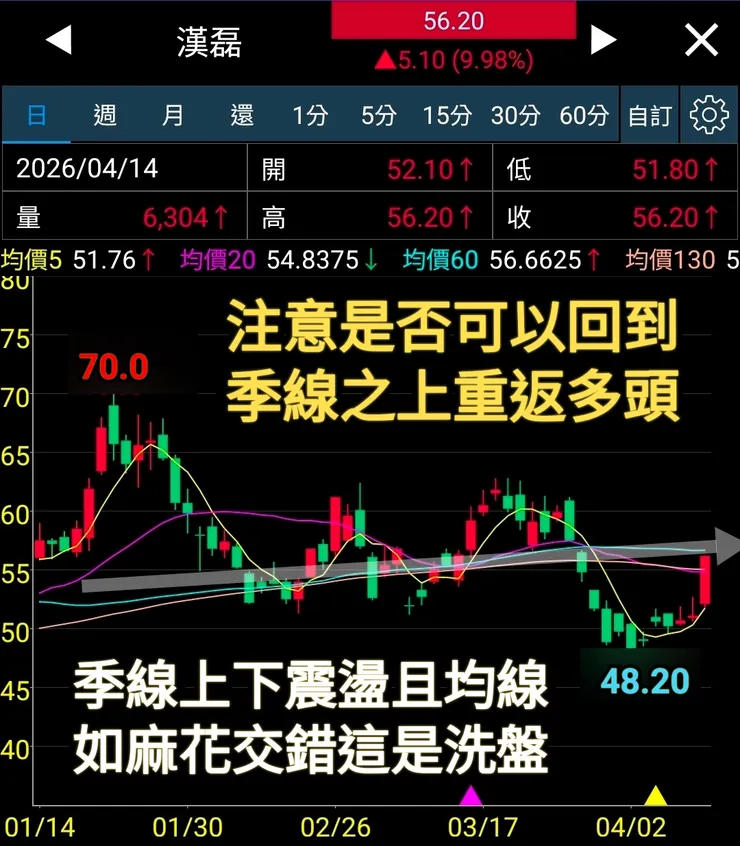
Task: Navigate to previous stock using left arrow
Action: (57, 40)
